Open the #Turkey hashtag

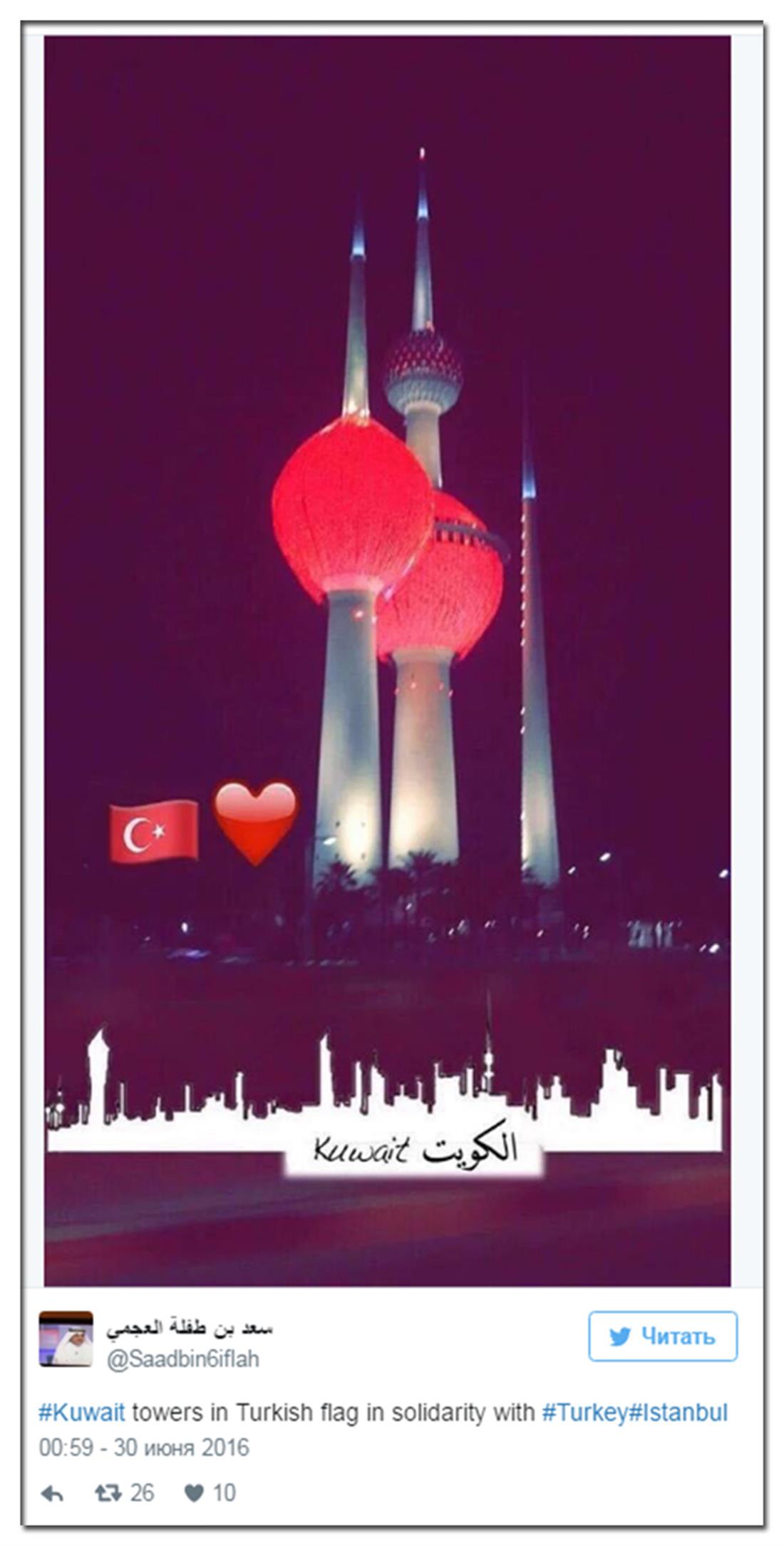584,1412
